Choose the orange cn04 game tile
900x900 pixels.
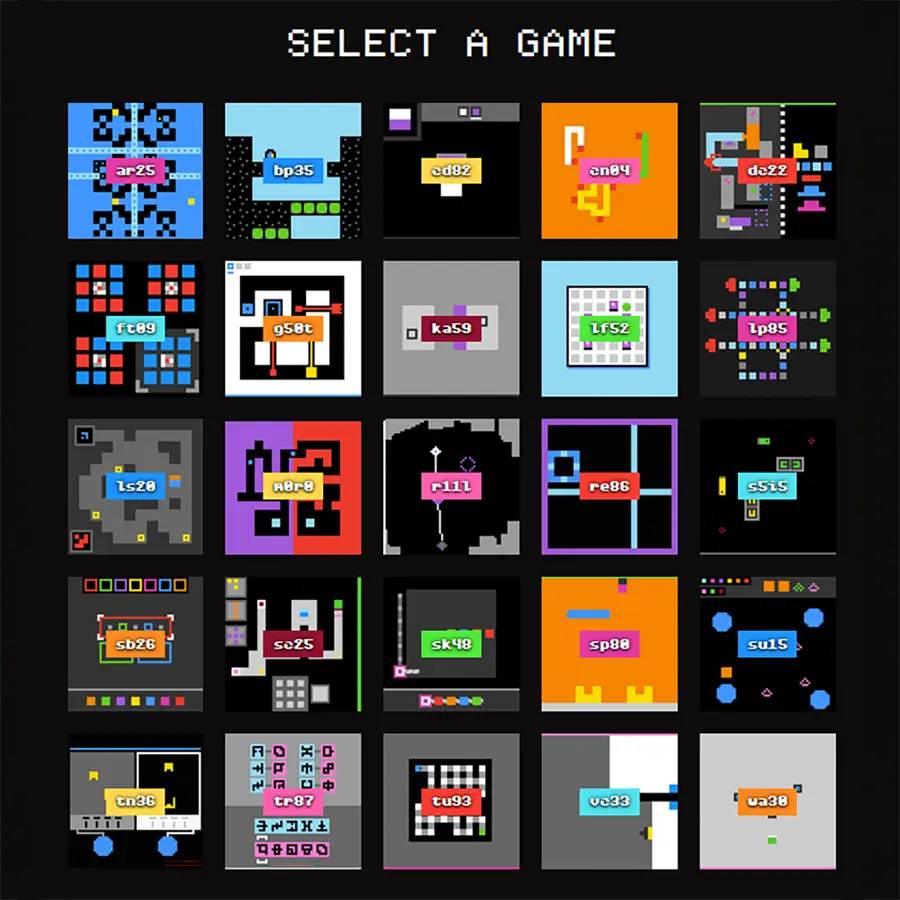click(609, 170)
